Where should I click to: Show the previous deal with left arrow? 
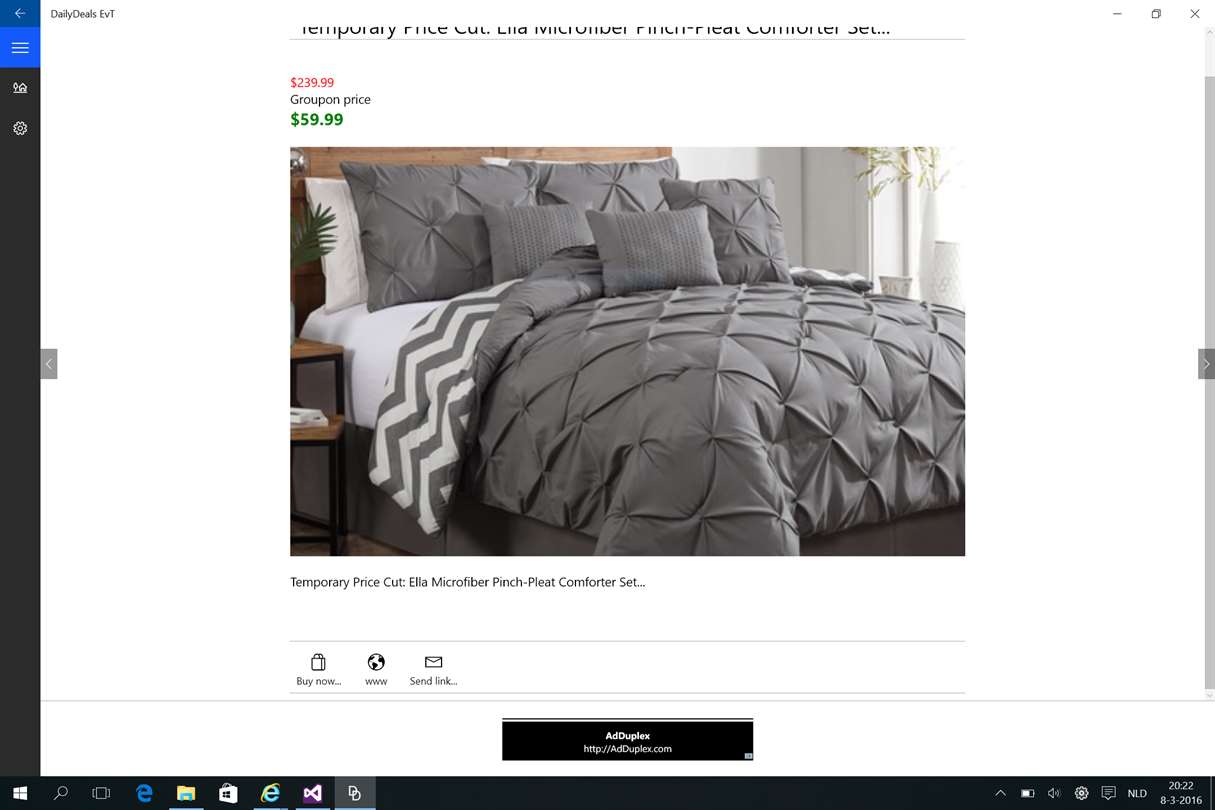pyautogui.click(x=49, y=364)
